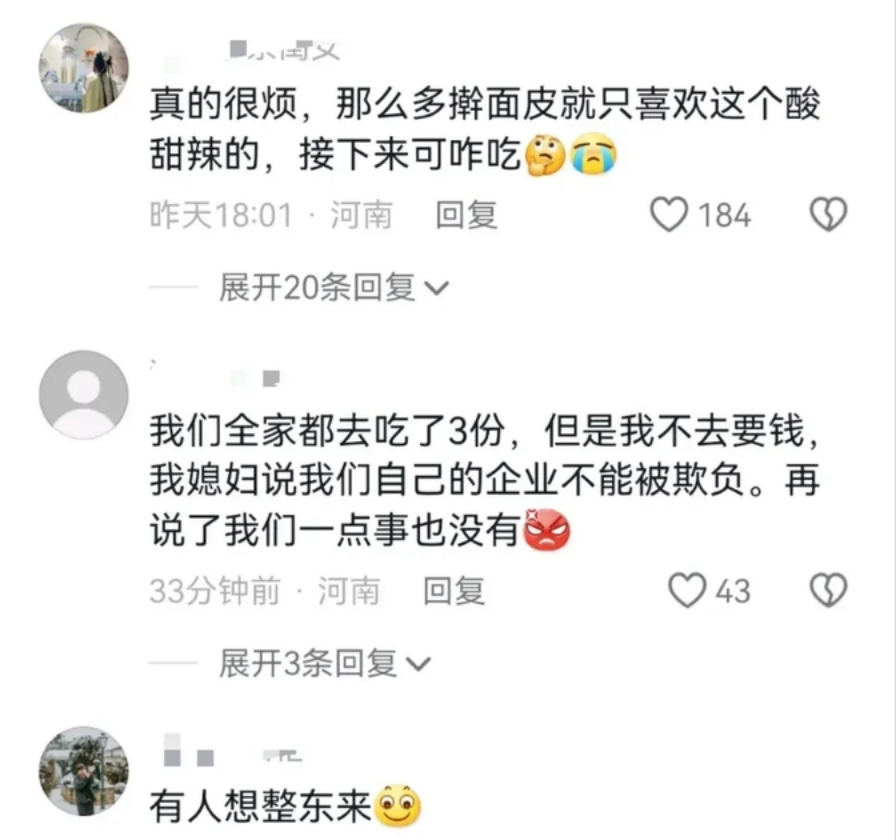Open the avatar beside 有人想整东来
This screenshot has width=896, height=840.
point(84,770)
